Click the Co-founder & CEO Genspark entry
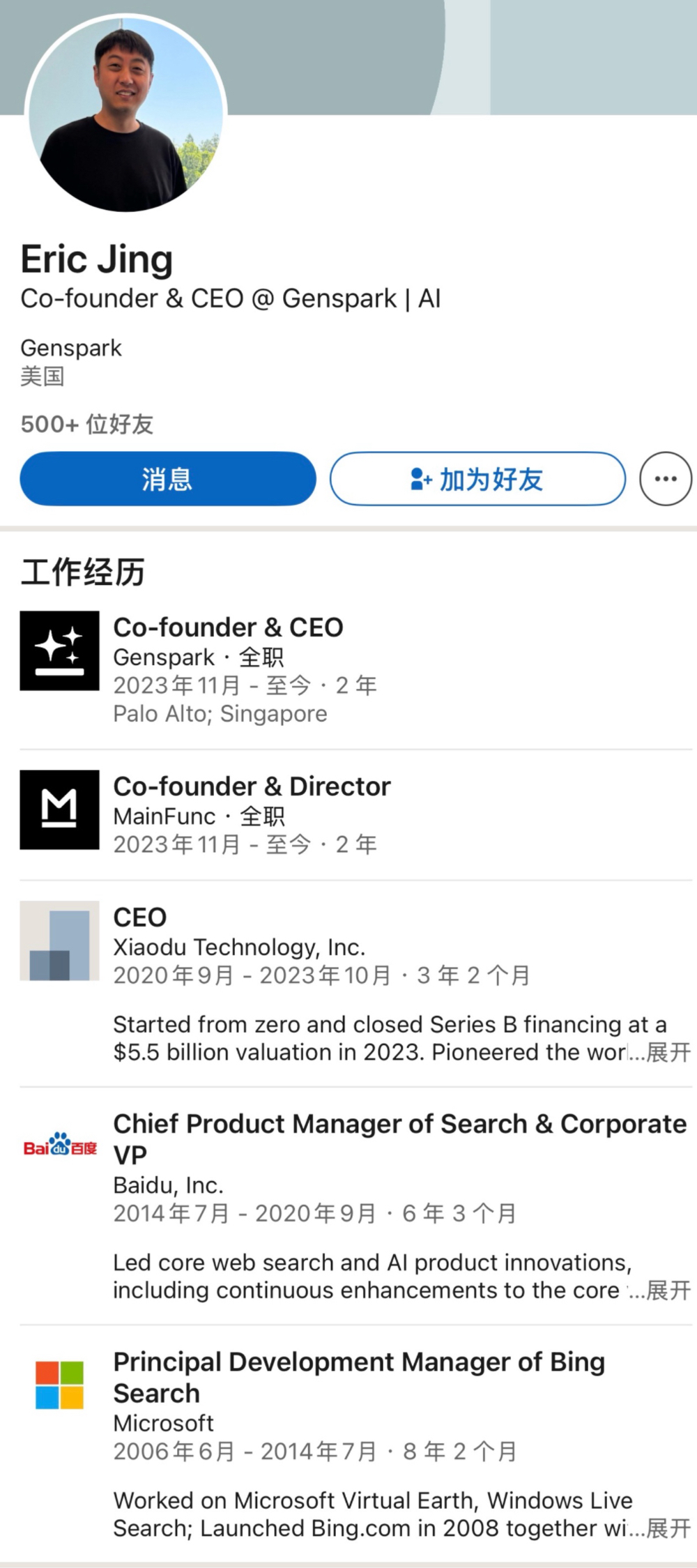697x1568 pixels. (x=229, y=627)
